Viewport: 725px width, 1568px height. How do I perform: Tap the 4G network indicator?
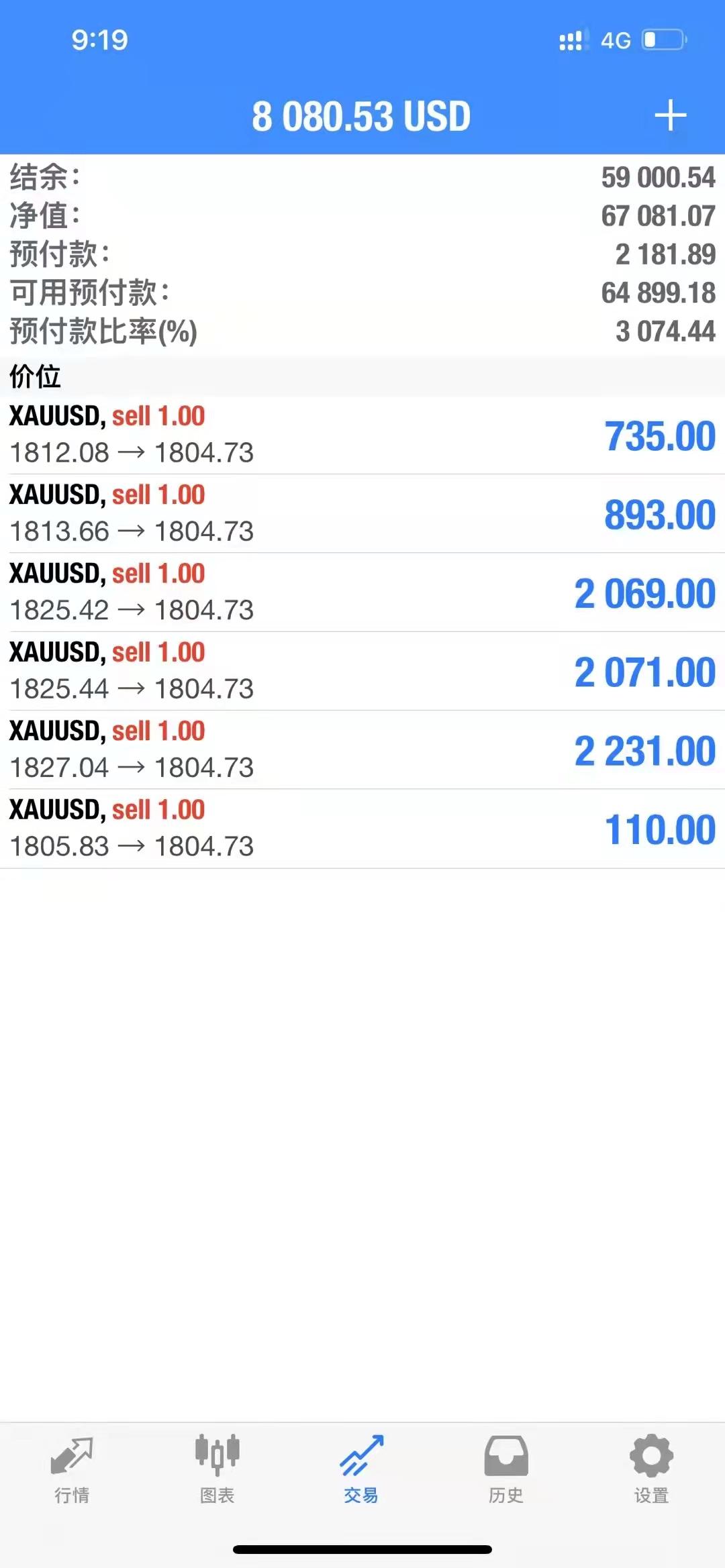tap(614, 40)
